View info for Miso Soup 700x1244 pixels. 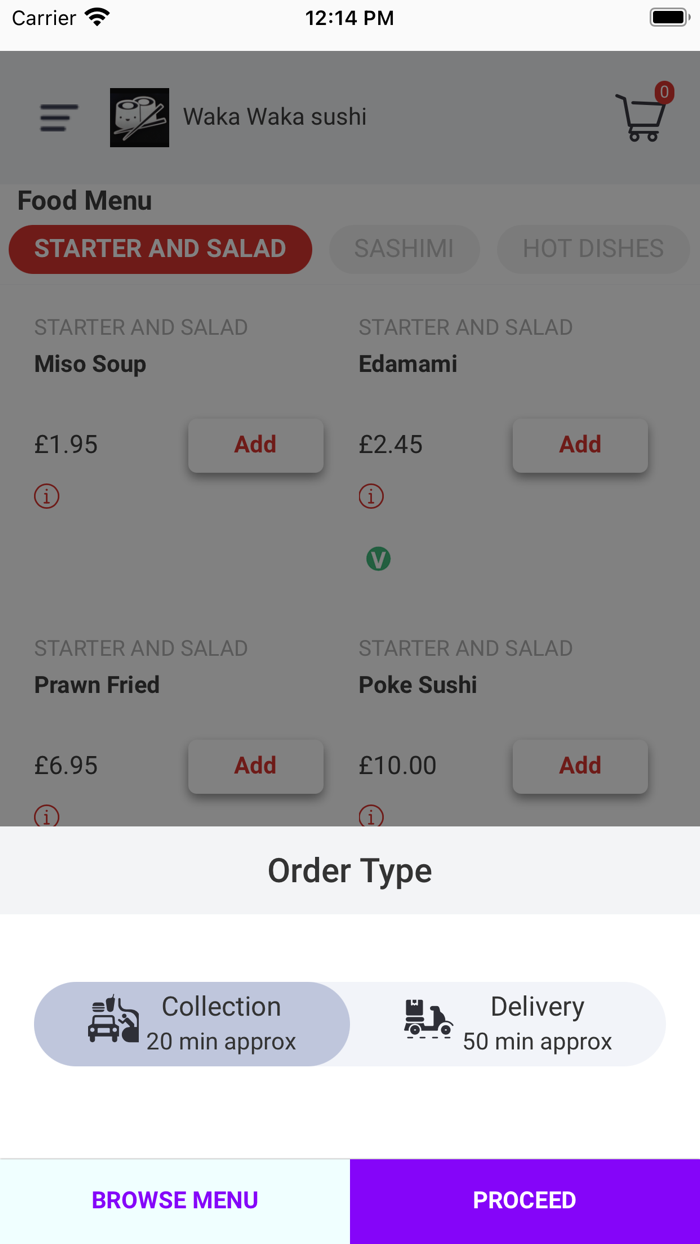[x=47, y=496]
